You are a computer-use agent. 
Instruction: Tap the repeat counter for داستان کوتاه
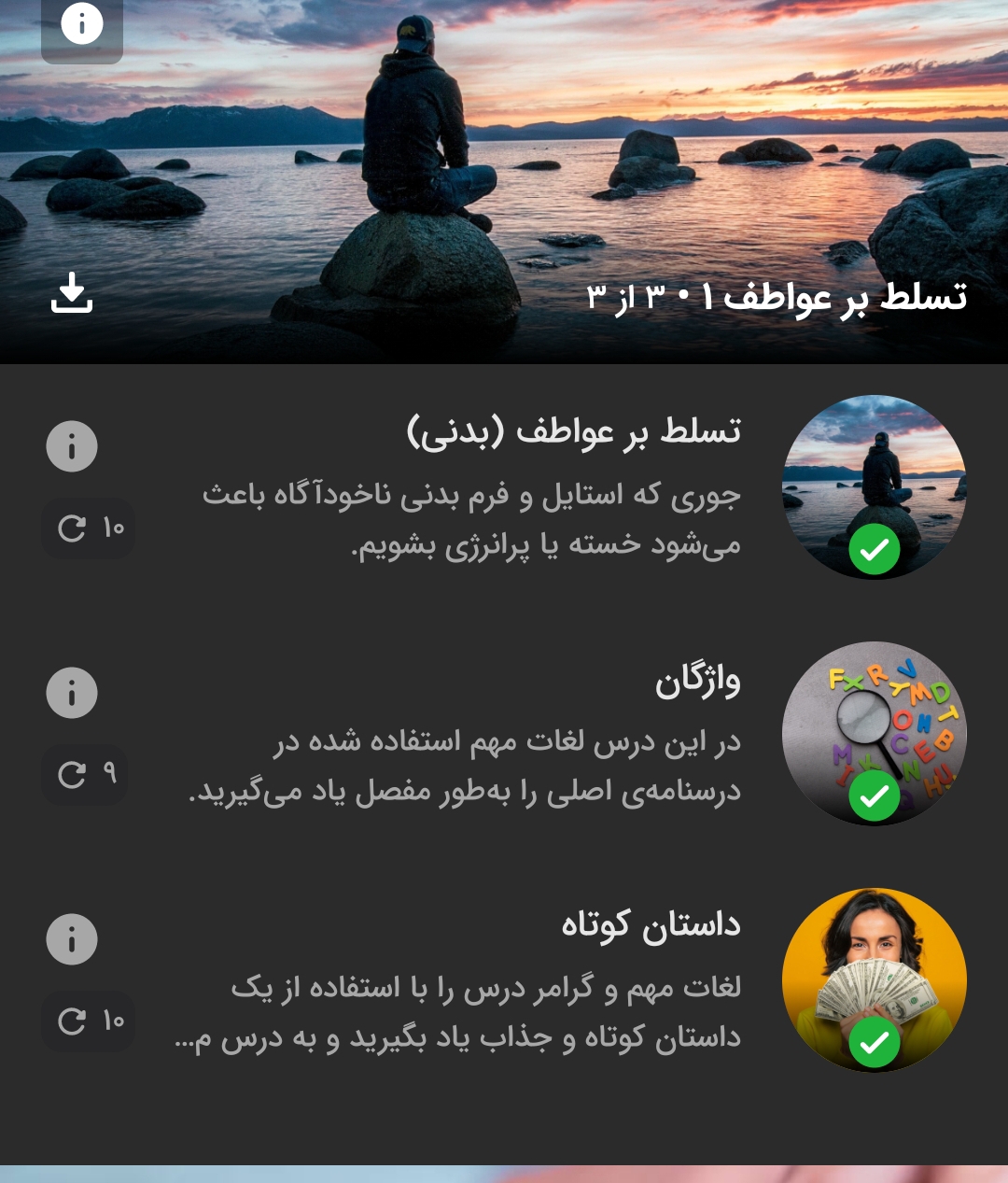coord(89,1021)
